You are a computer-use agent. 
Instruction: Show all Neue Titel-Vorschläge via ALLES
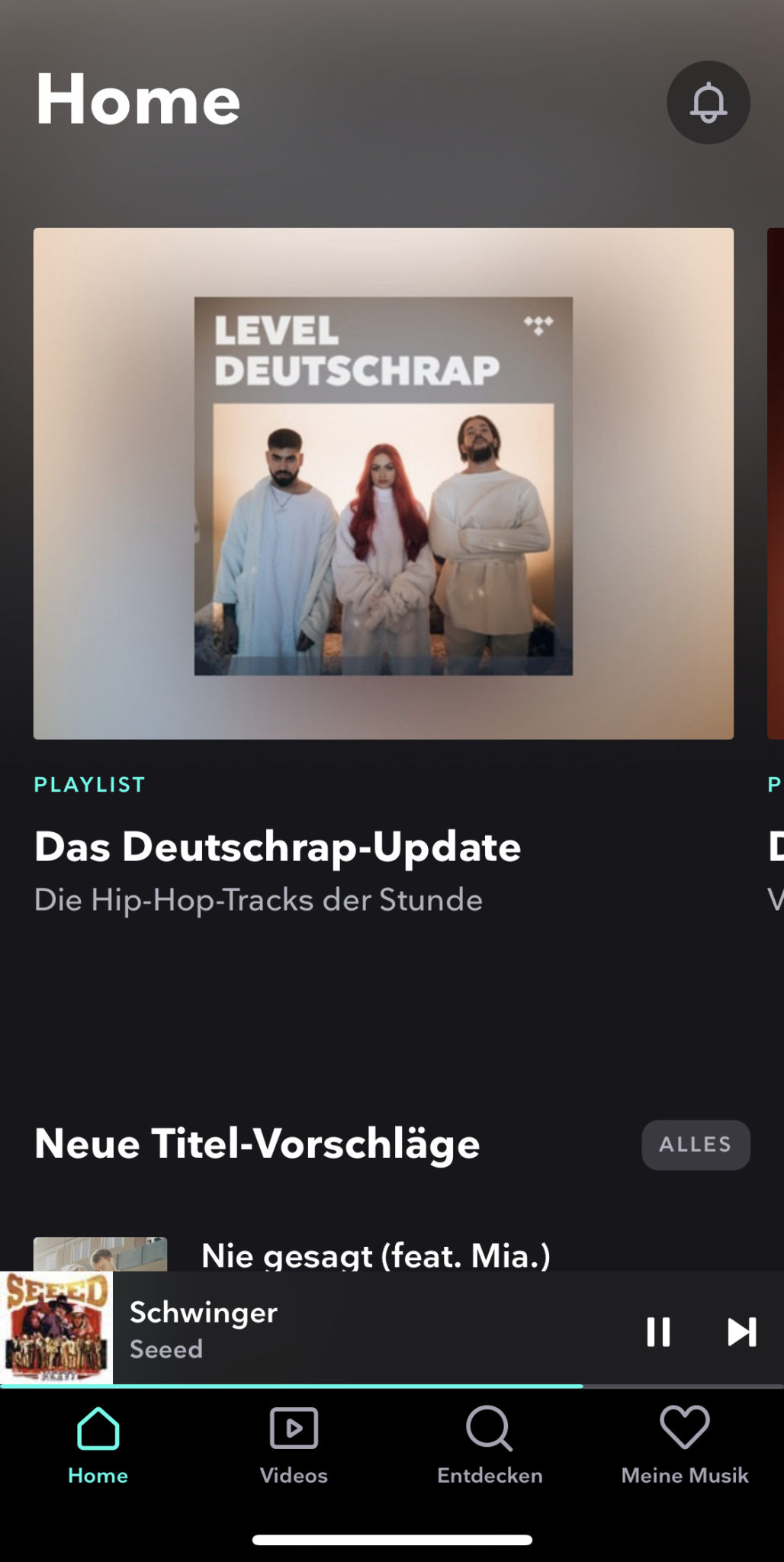point(695,1144)
